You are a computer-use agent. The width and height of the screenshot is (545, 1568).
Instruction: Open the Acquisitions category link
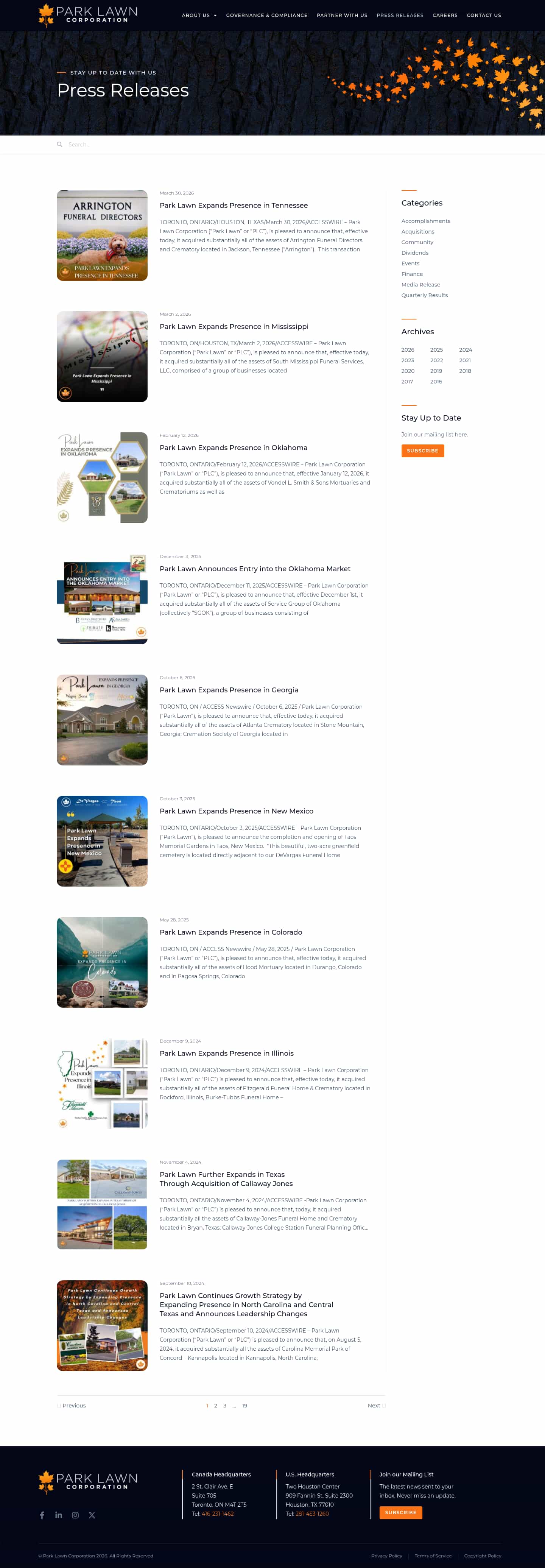pos(418,231)
